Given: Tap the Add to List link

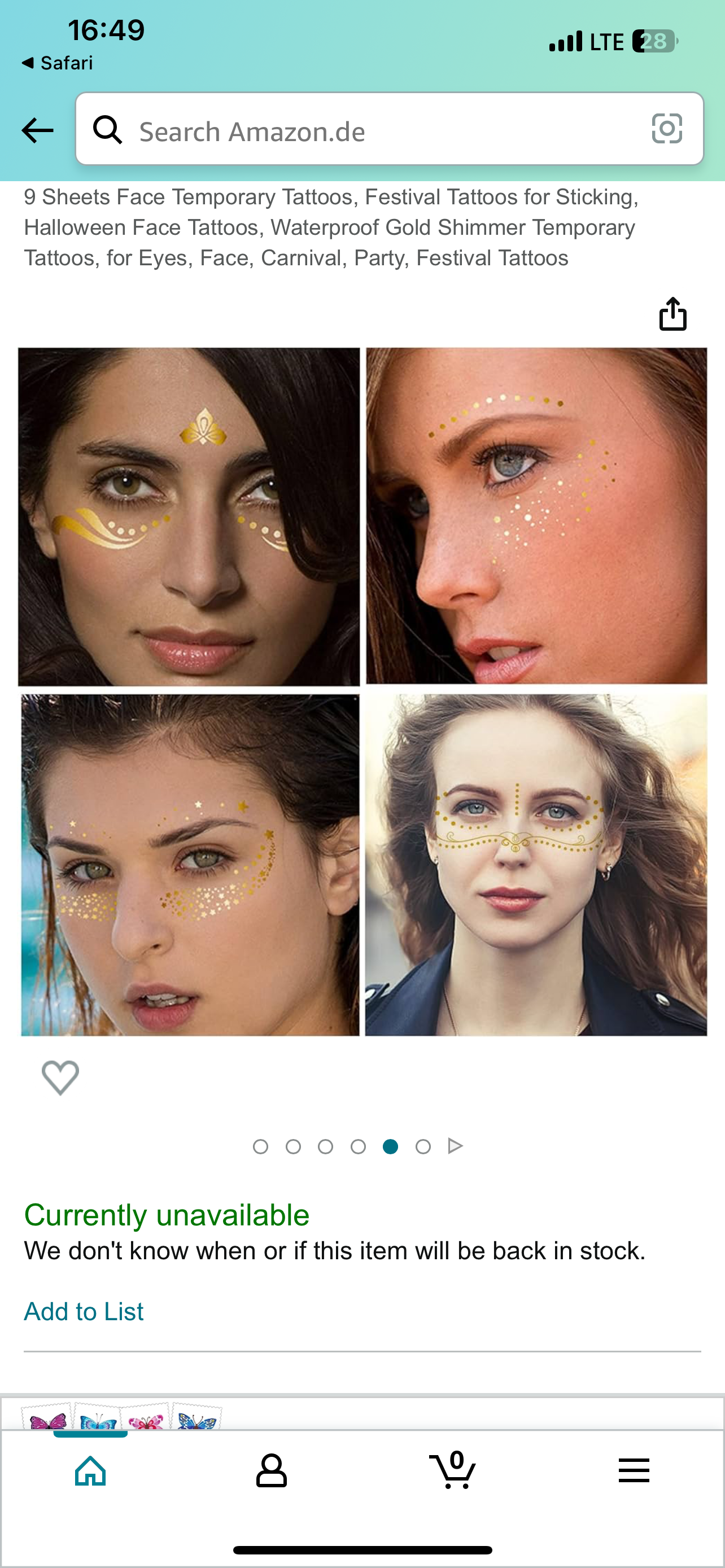Looking at the screenshot, I should coord(84,1311).
